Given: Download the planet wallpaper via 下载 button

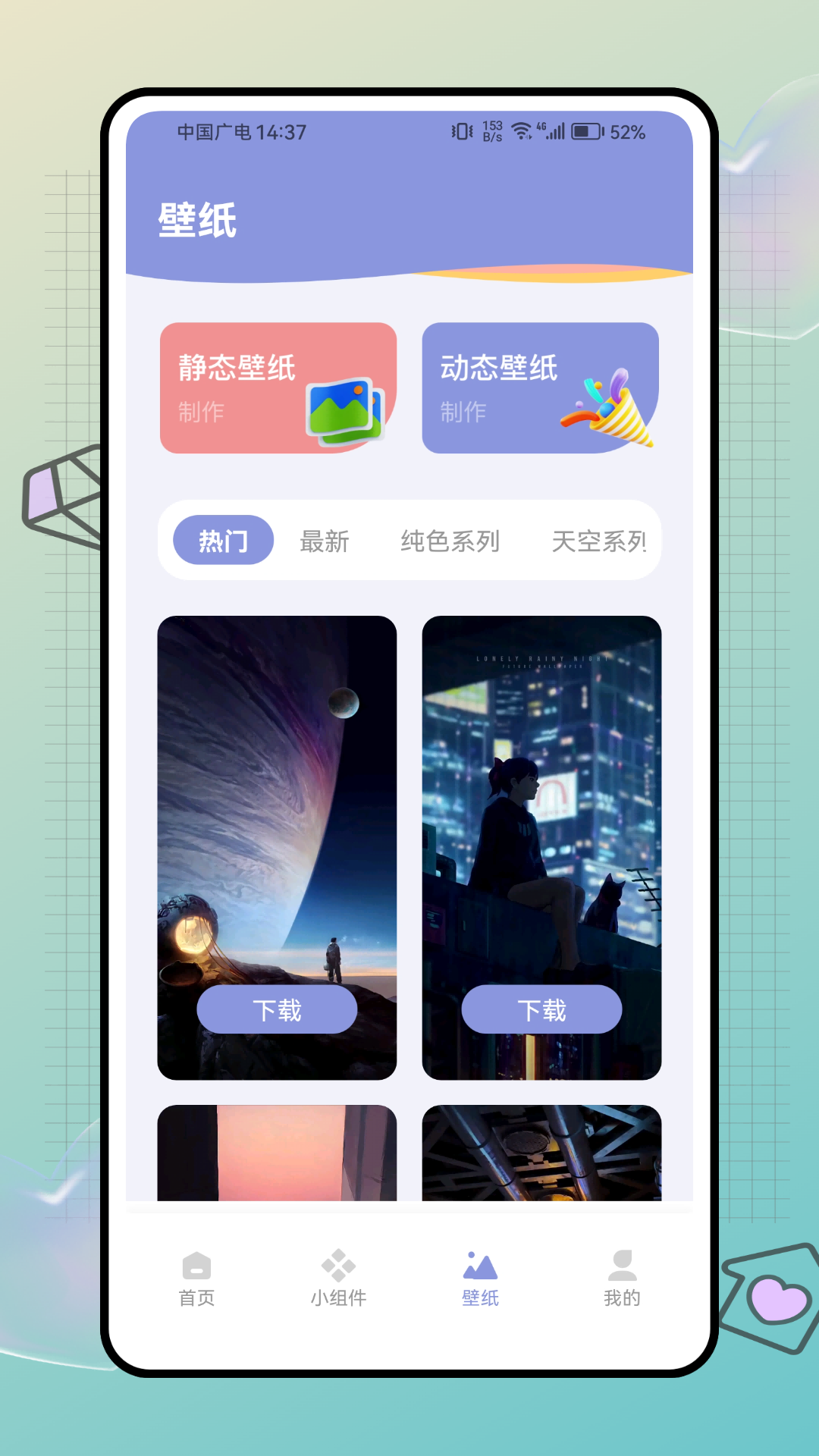Looking at the screenshot, I should (277, 1009).
